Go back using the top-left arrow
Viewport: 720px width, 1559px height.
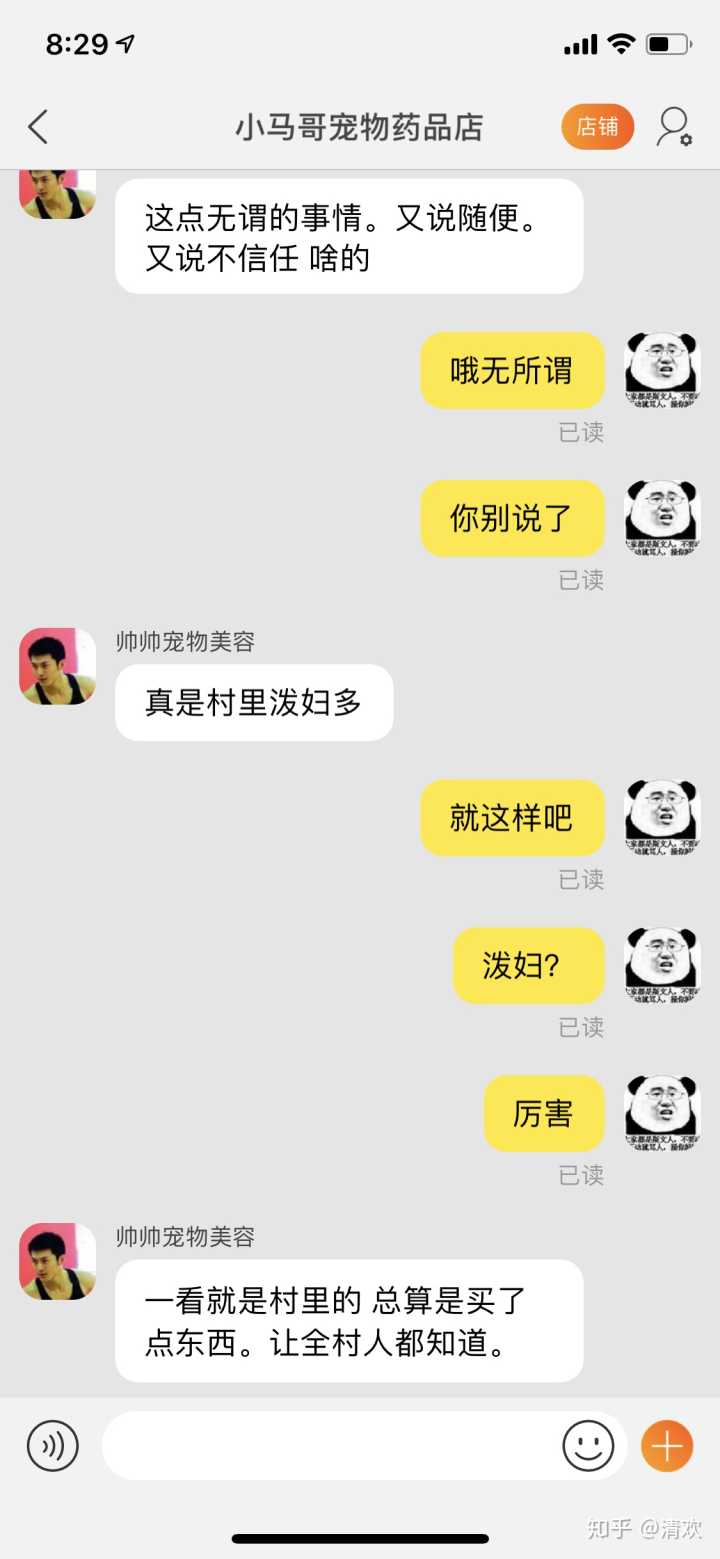[x=38, y=127]
